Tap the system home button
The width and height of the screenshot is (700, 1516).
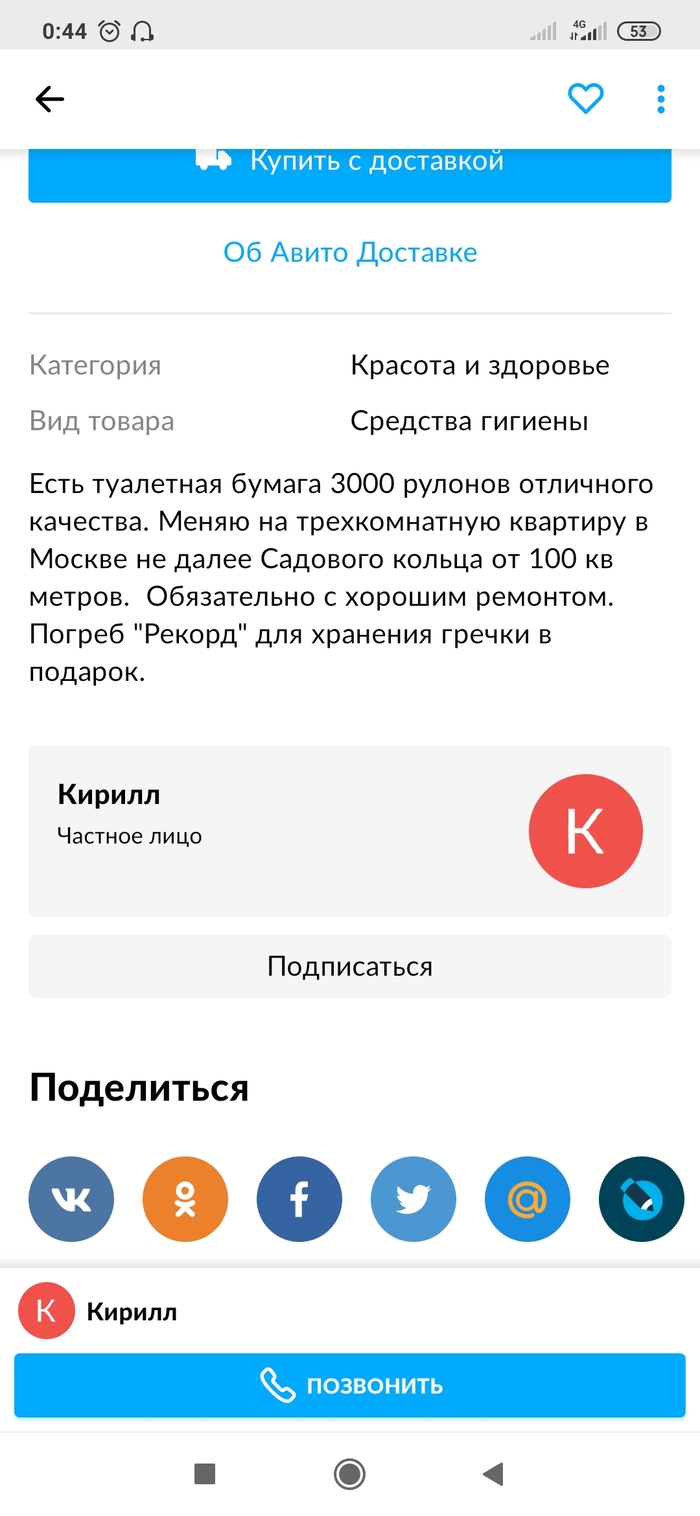tap(349, 1473)
